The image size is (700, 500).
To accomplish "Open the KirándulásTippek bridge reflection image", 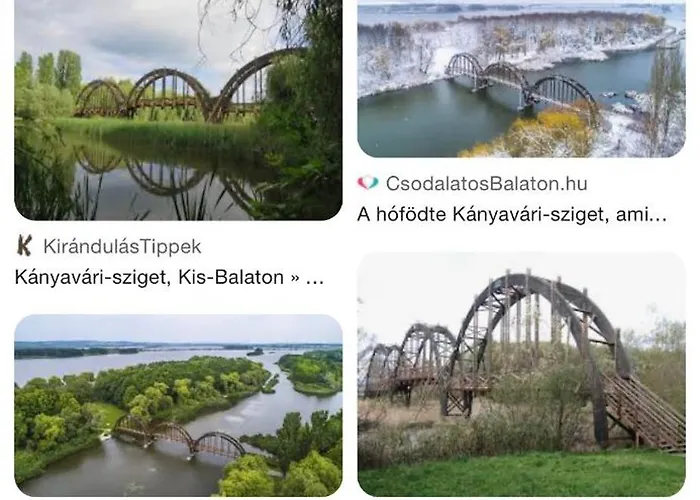I will point(178,110).
